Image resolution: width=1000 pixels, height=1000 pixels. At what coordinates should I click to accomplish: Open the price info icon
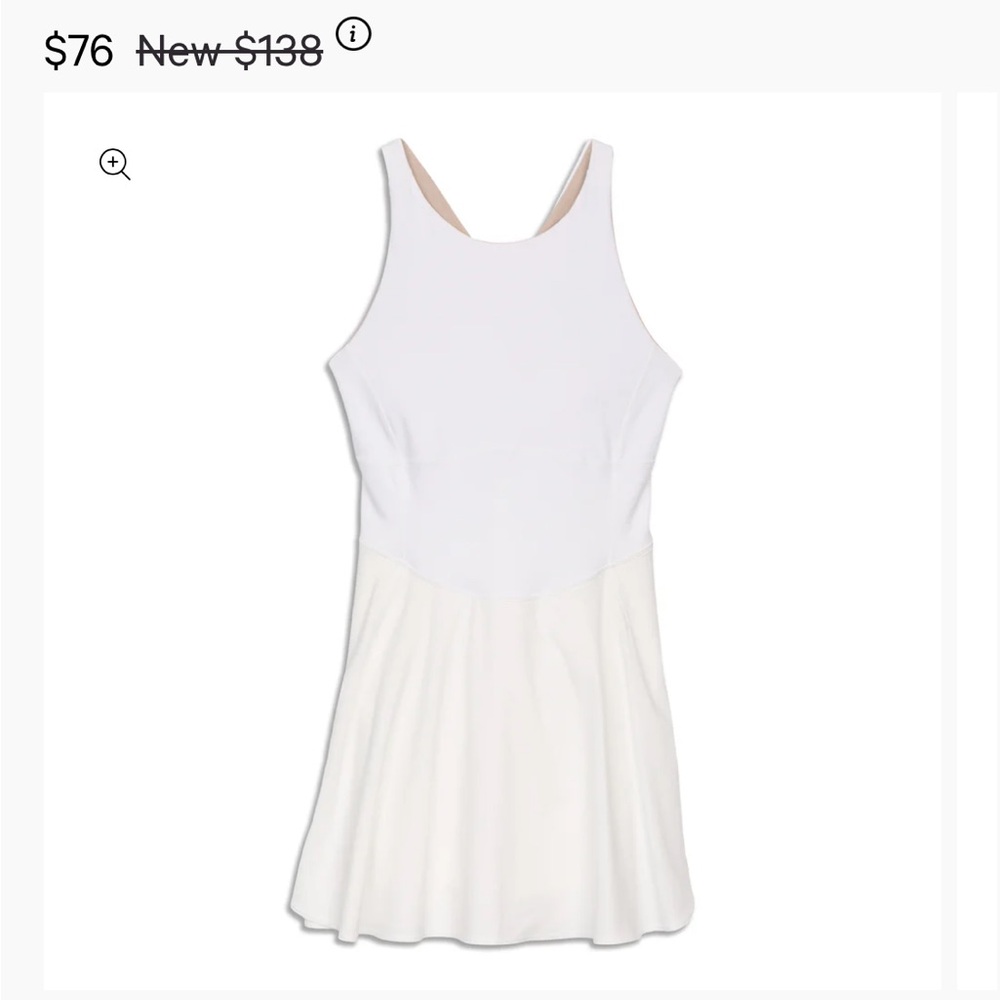coord(353,34)
